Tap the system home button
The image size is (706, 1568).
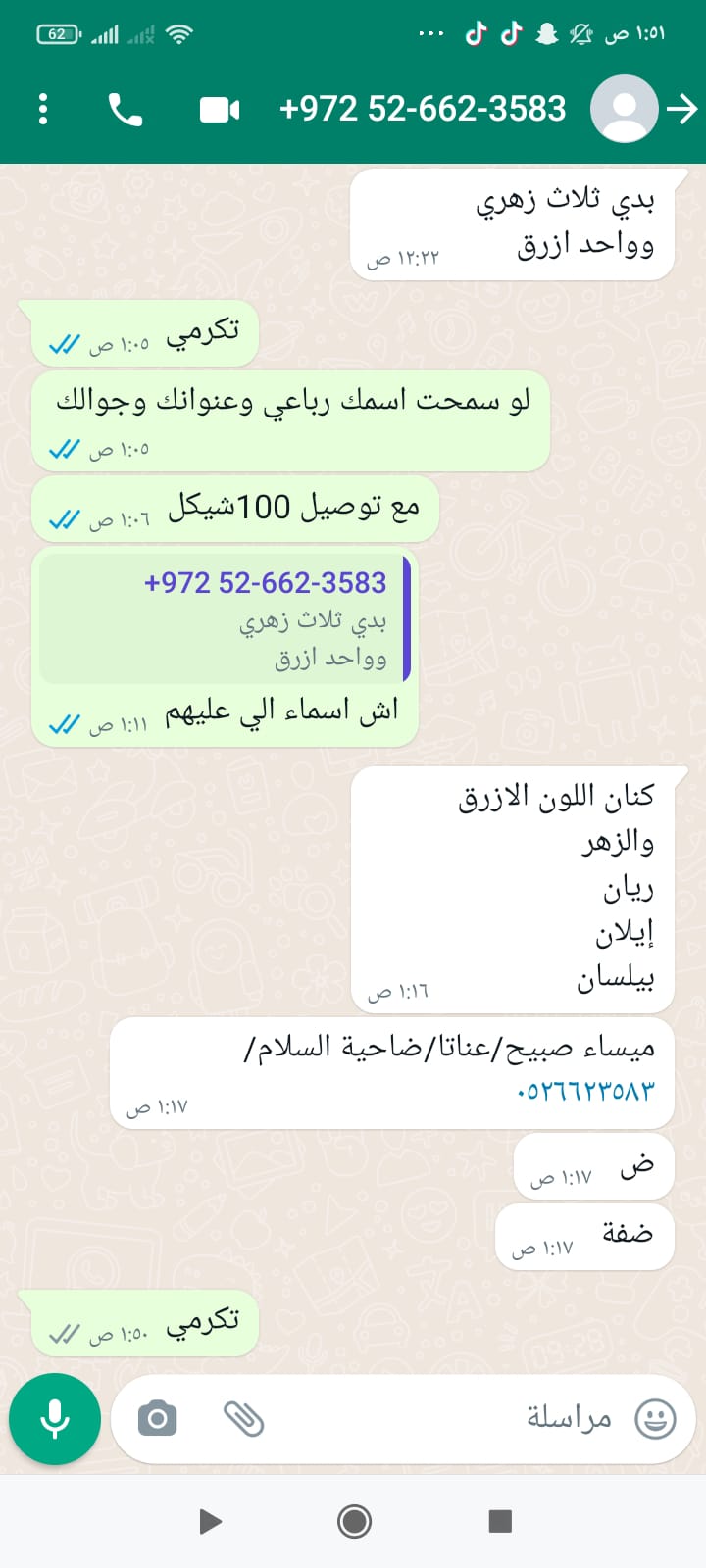coord(353,1521)
